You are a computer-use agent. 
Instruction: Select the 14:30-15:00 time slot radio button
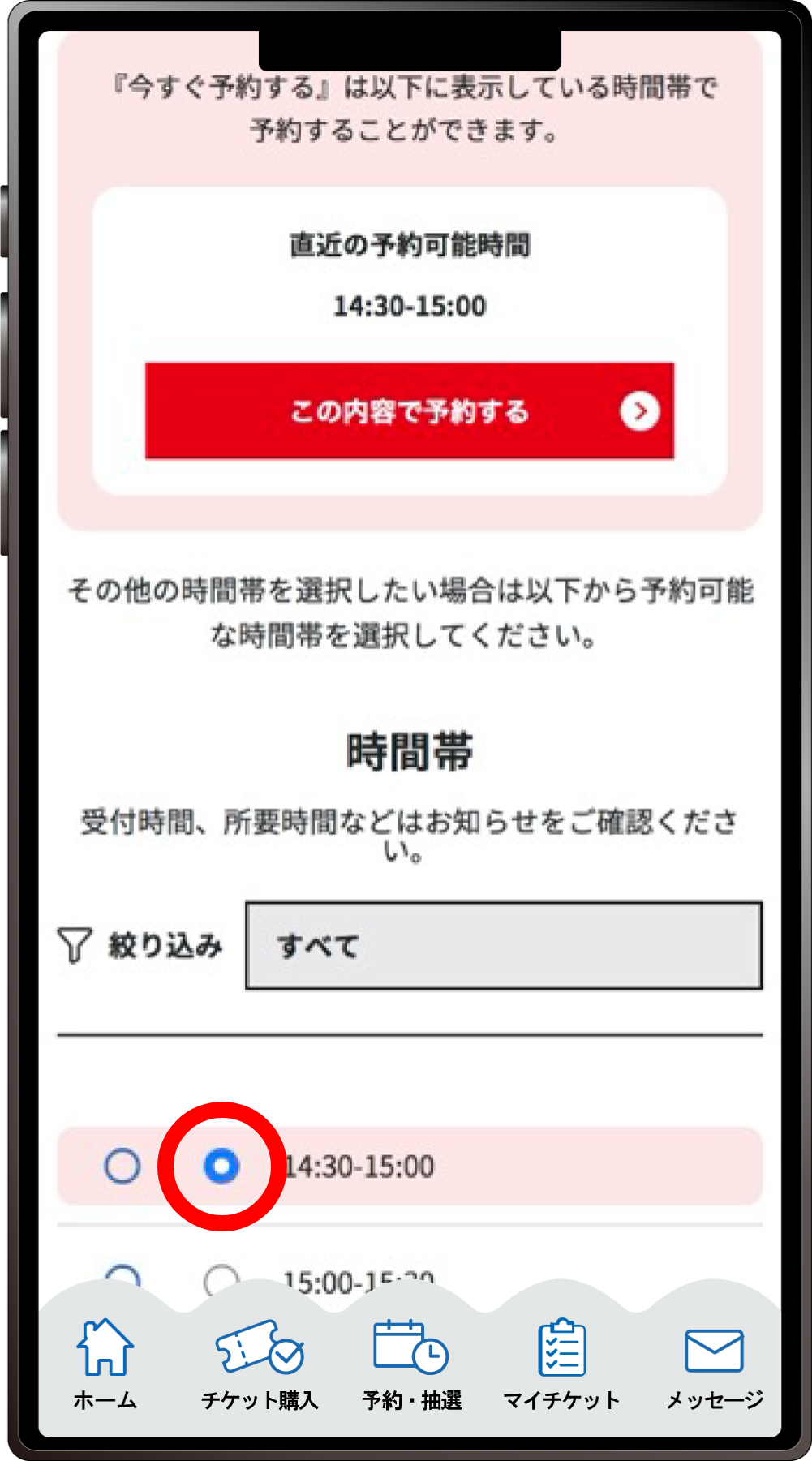click(x=221, y=1166)
